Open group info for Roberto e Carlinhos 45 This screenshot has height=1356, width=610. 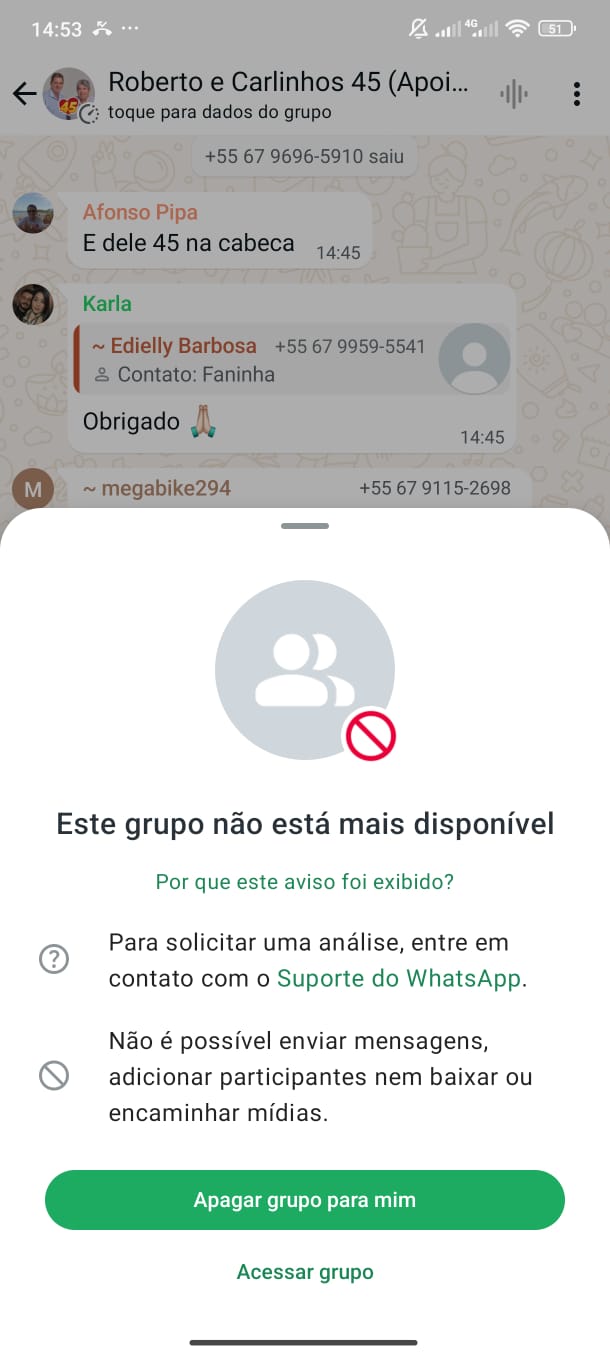pyautogui.click(x=287, y=94)
